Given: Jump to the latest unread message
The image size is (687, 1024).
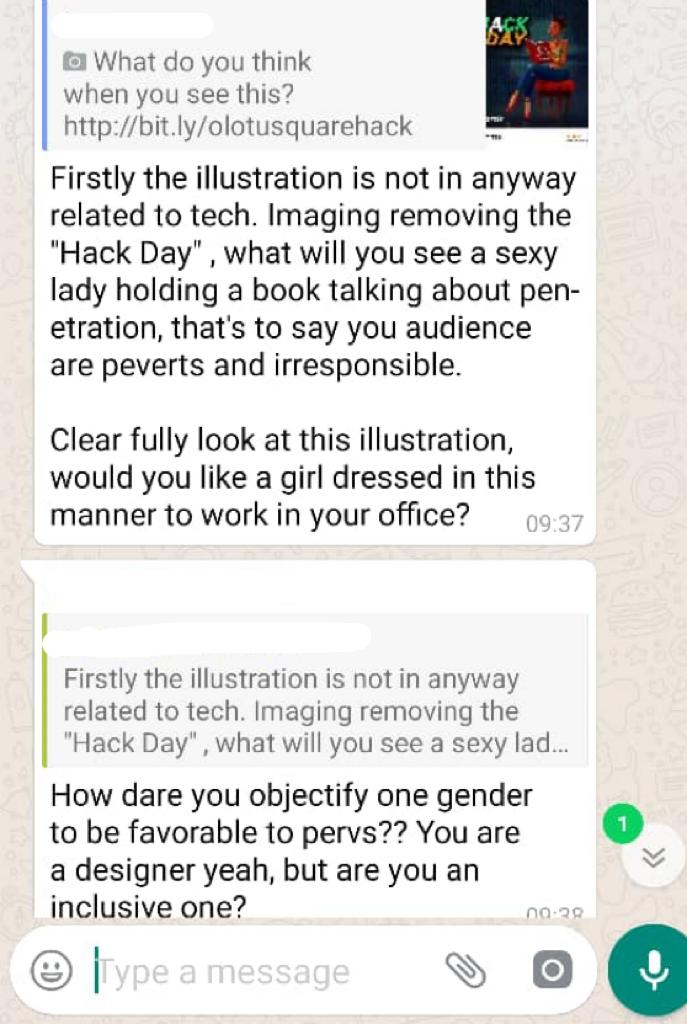Looking at the screenshot, I should [653, 858].
